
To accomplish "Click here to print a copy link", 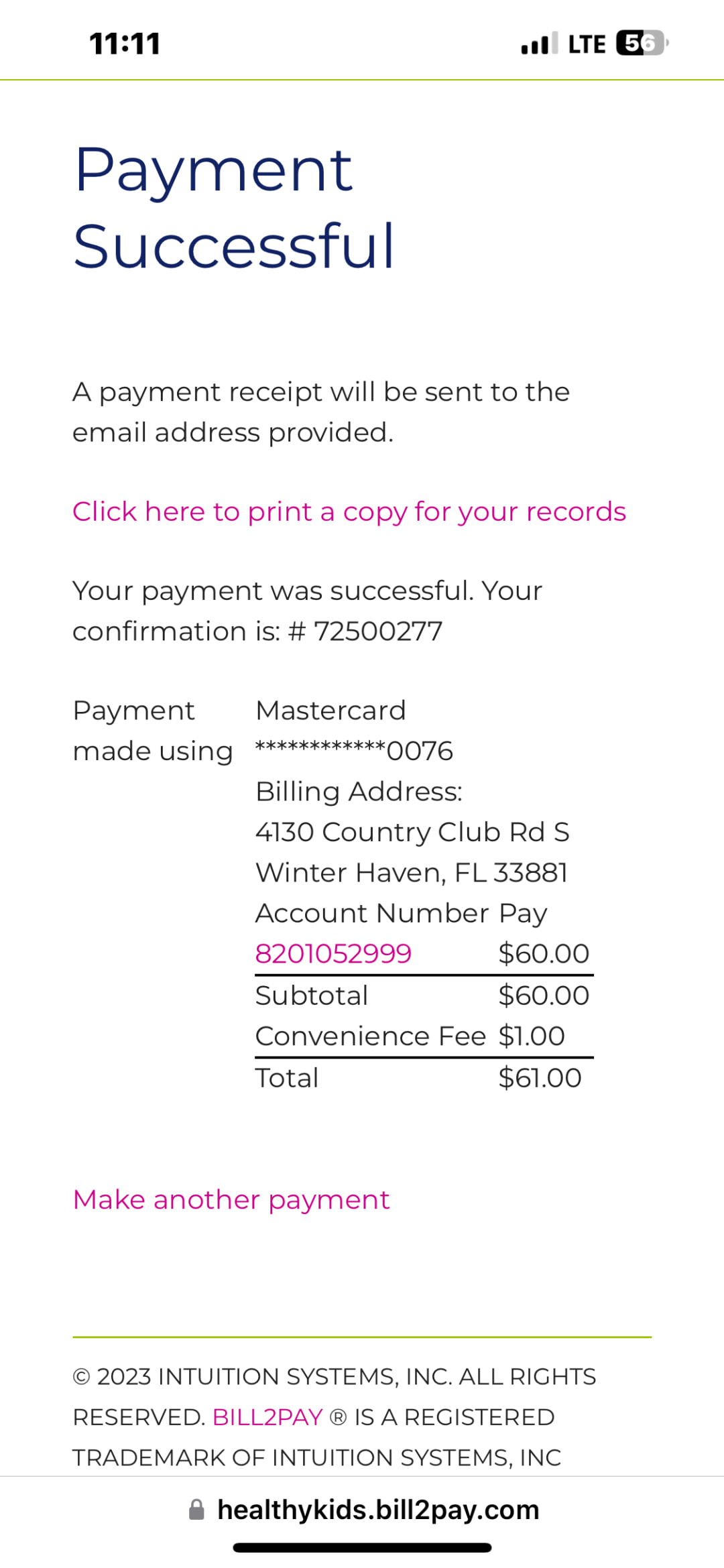I will (x=349, y=512).
